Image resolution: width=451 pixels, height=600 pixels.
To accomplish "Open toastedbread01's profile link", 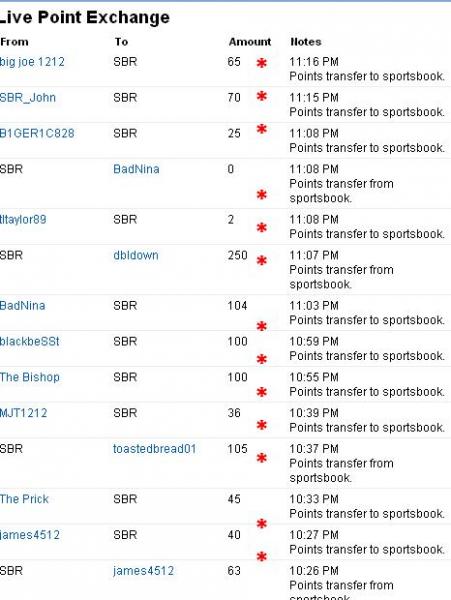I will coord(155,449).
